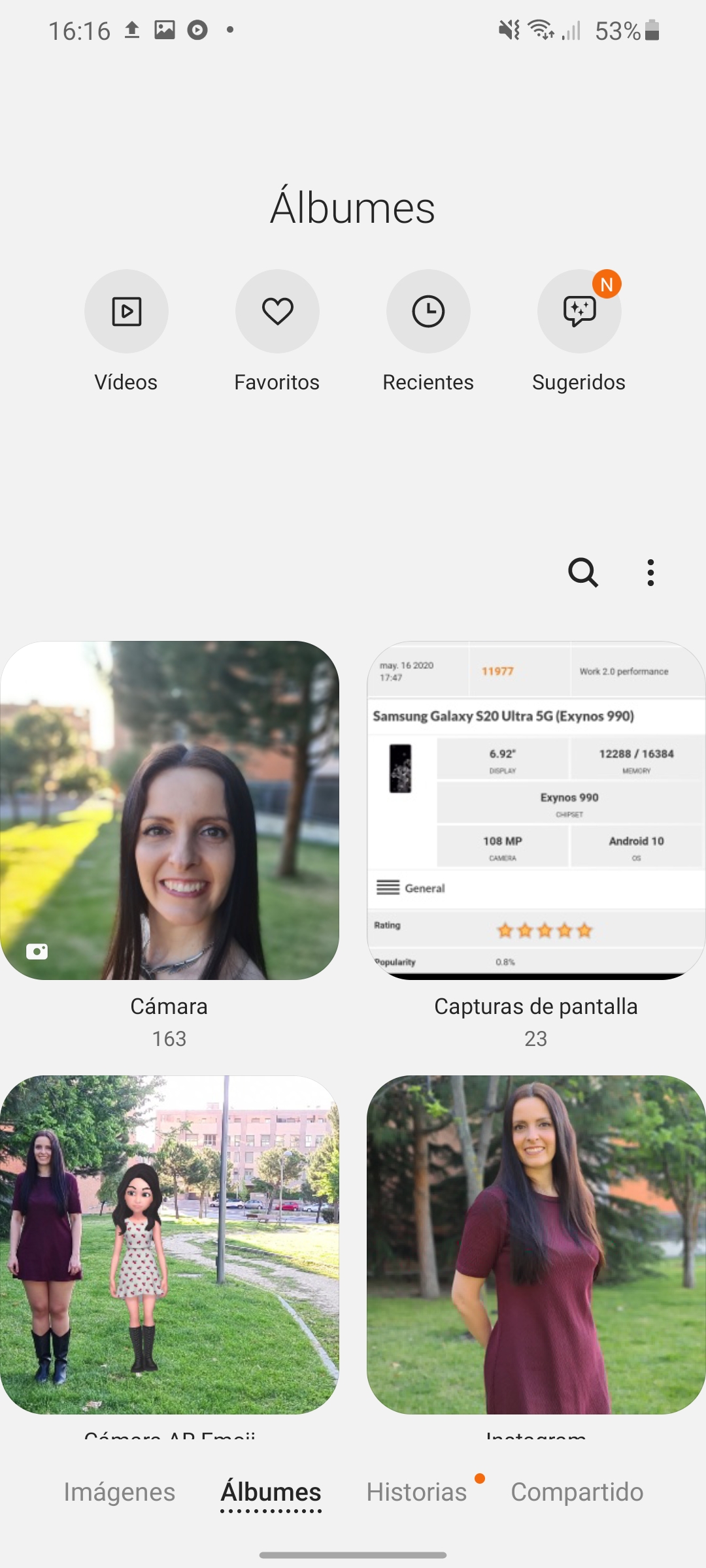Open the three-dot overflow menu
706x1568 pixels.
(650, 573)
